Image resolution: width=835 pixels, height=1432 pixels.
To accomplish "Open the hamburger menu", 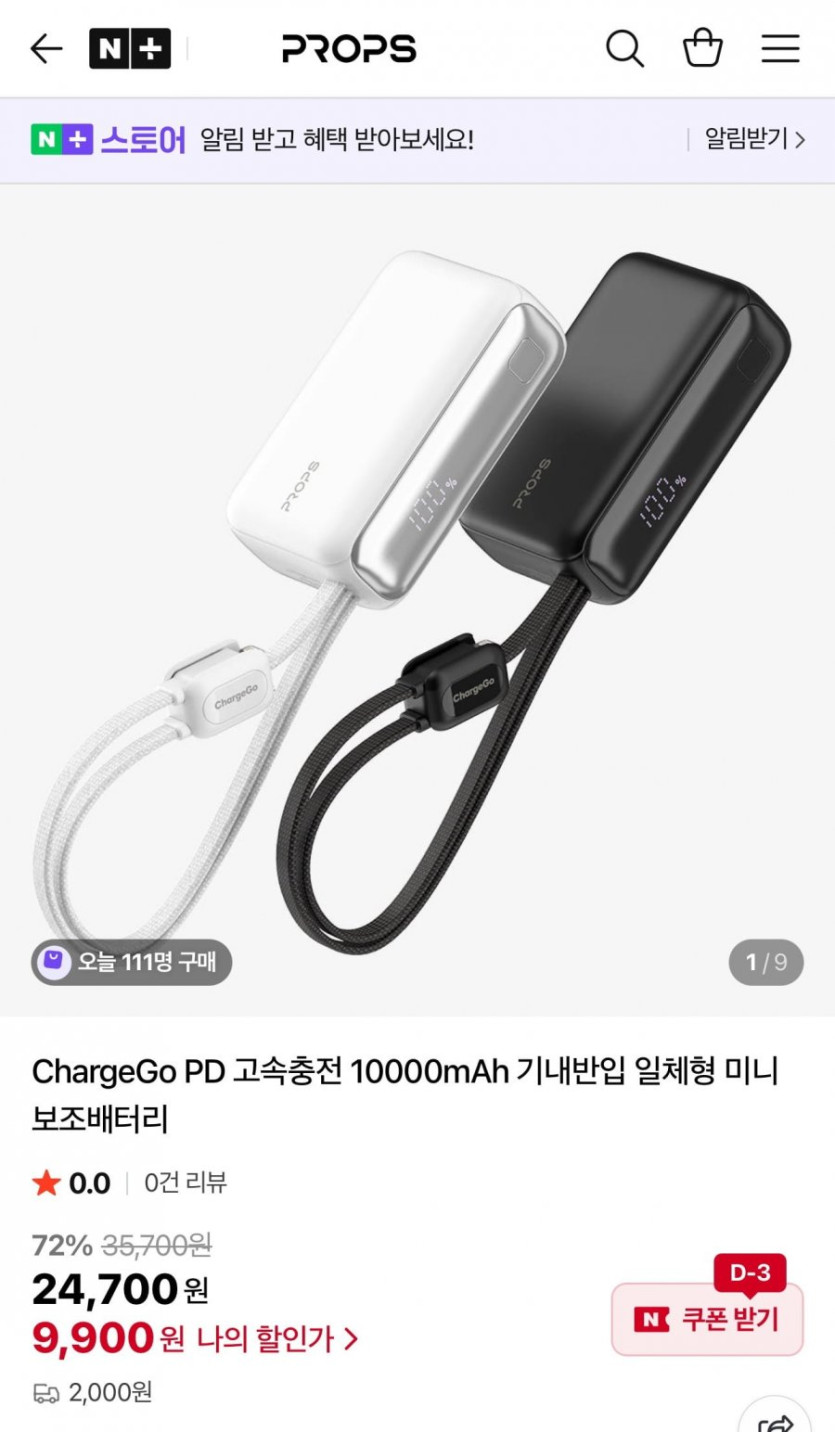I will (780, 48).
